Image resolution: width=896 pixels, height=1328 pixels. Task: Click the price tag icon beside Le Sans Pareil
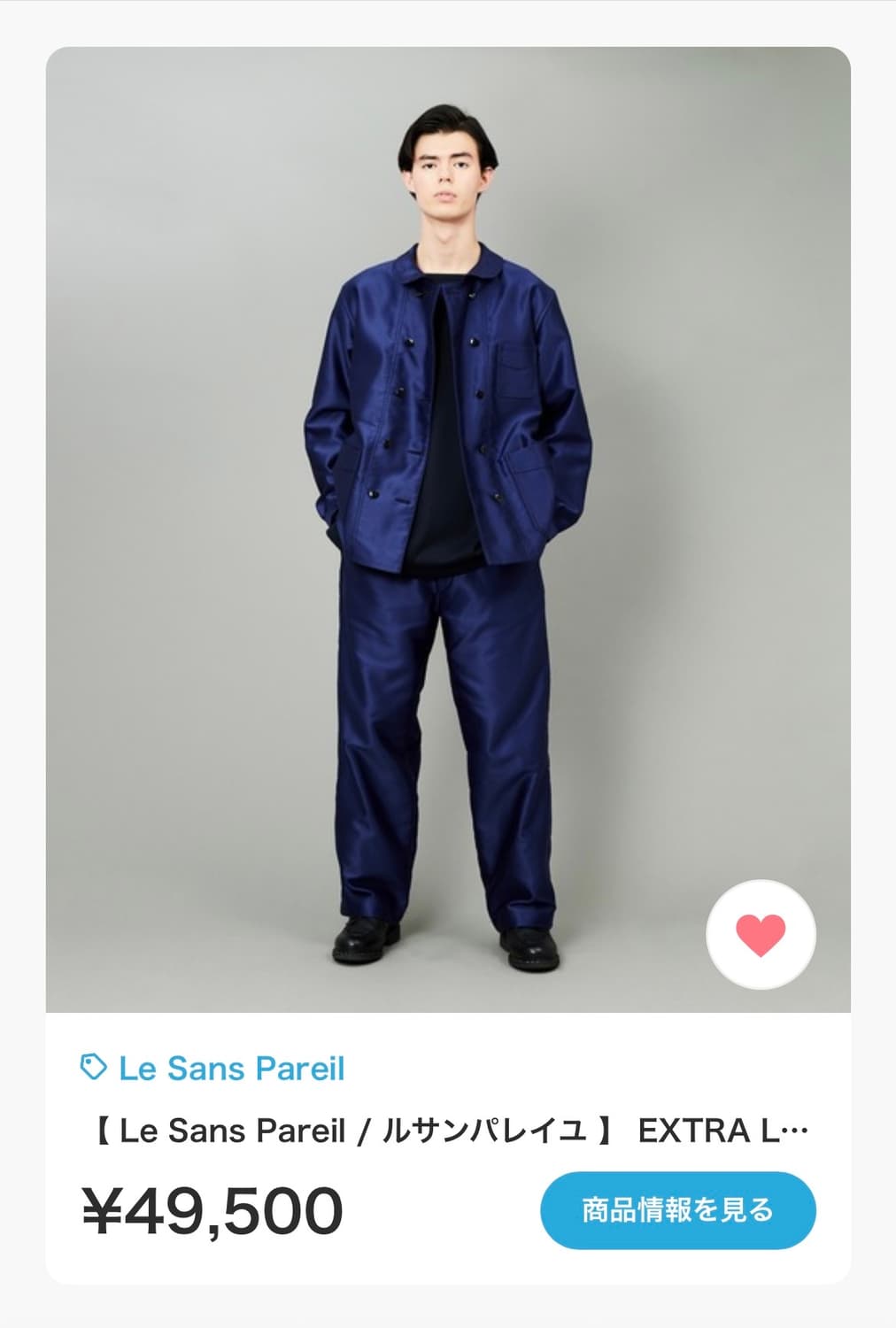[x=91, y=1067]
